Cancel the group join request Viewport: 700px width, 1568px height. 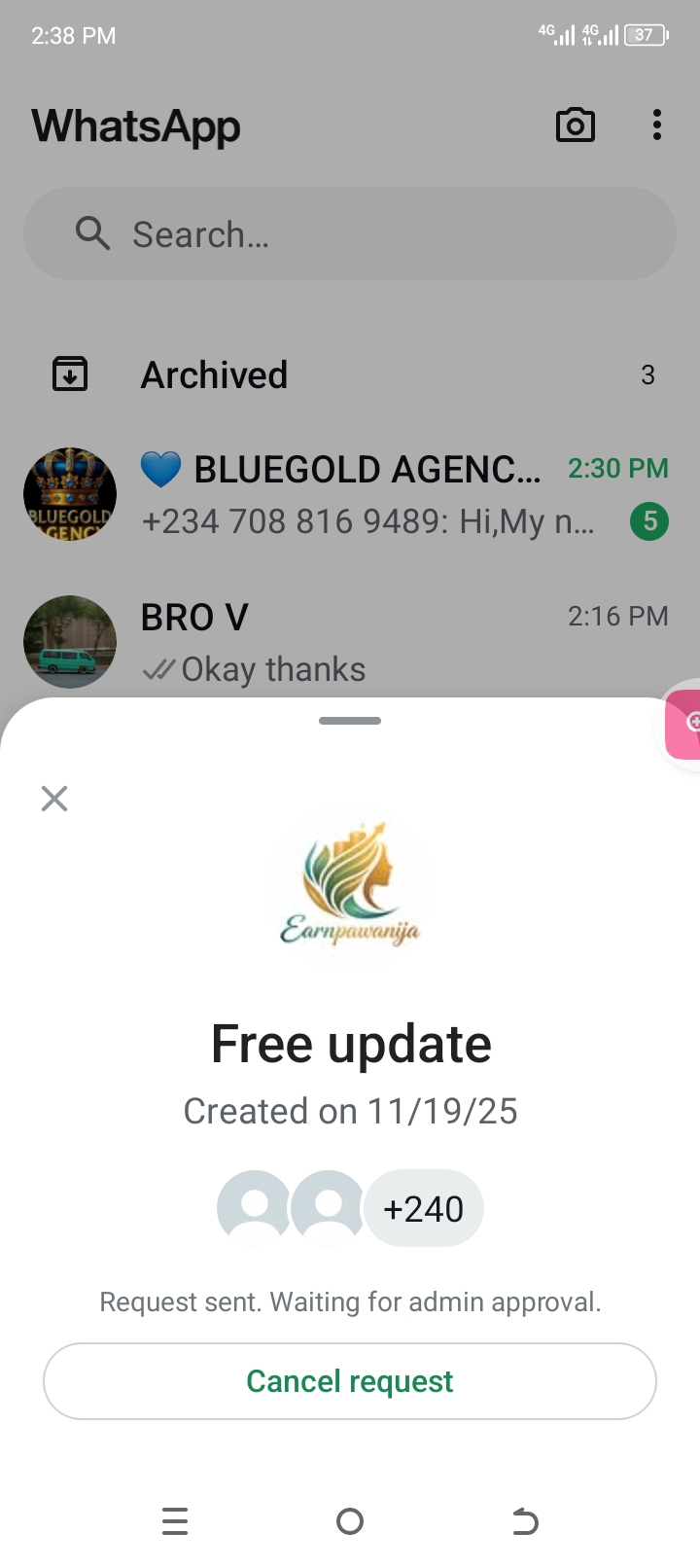(350, 1381)
